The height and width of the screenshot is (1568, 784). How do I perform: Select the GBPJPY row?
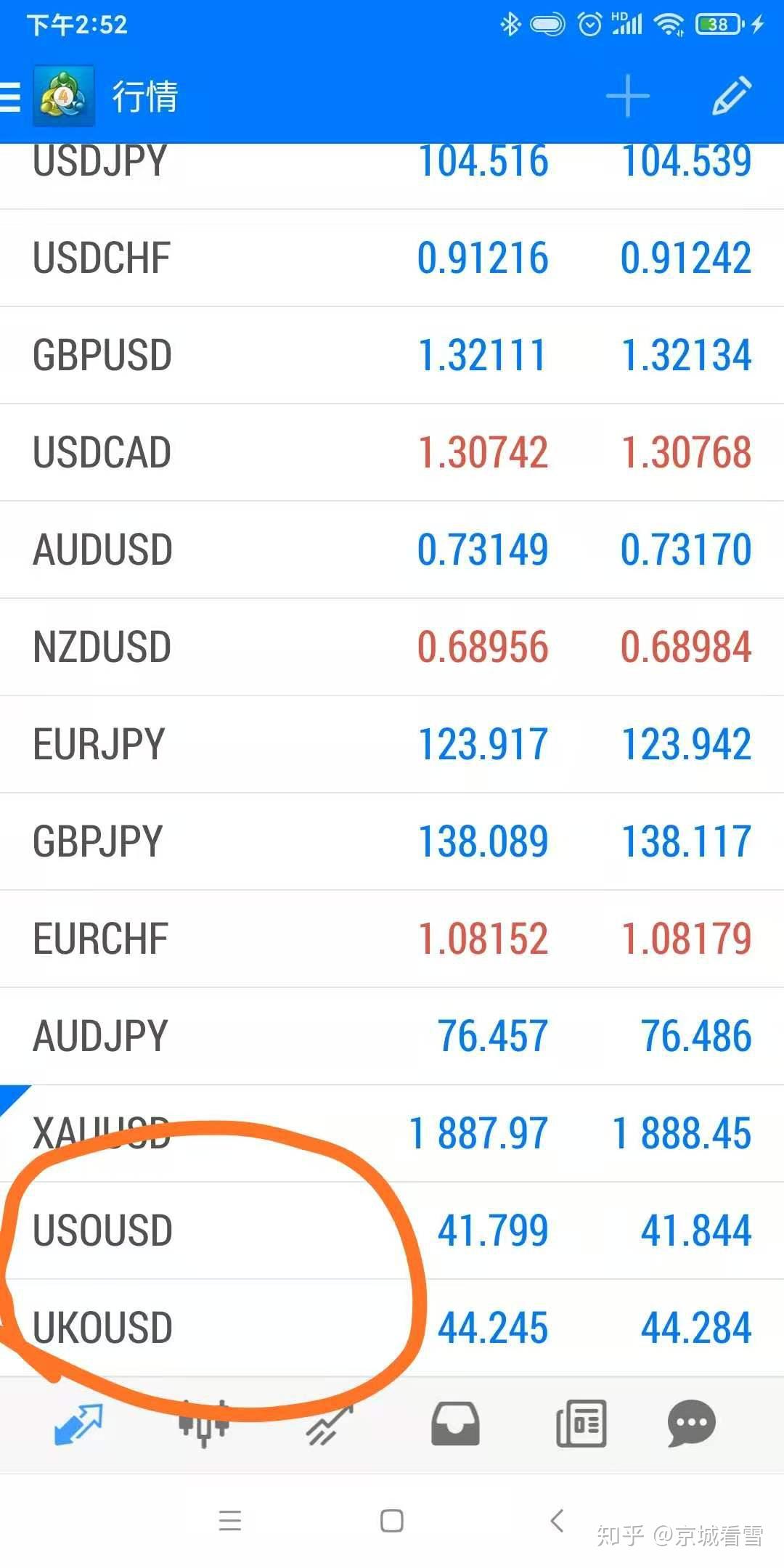pyautogui.click(x=392, y=842)
